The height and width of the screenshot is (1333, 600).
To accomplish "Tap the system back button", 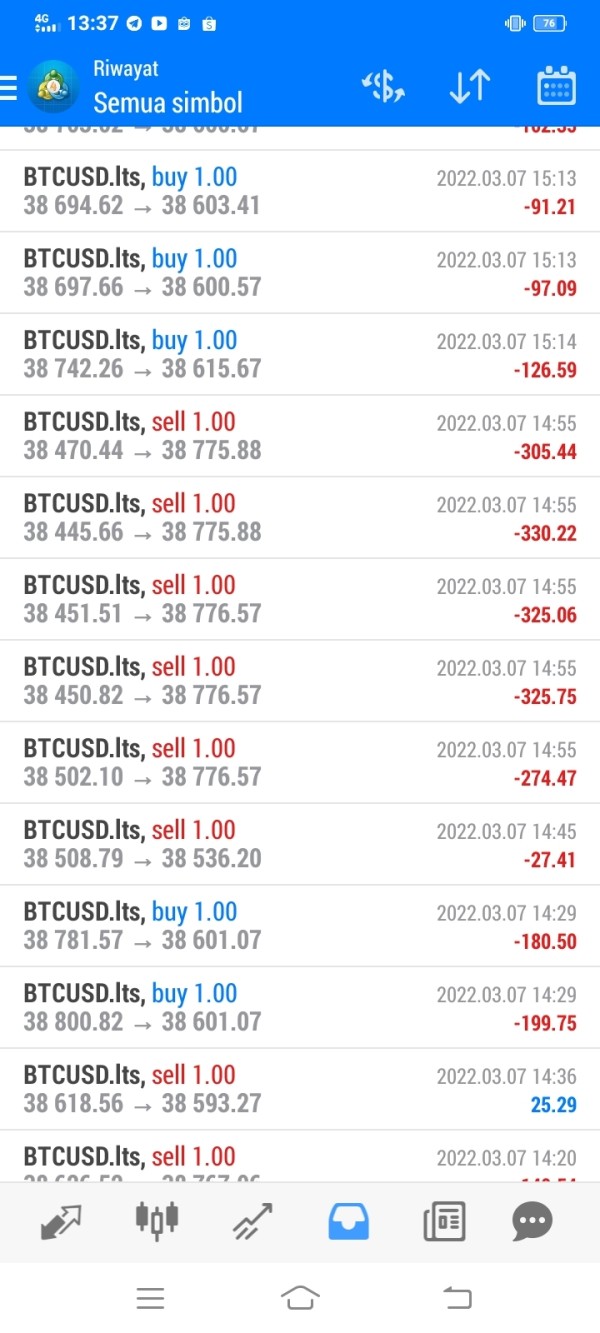I will (x=456, y=1298).
